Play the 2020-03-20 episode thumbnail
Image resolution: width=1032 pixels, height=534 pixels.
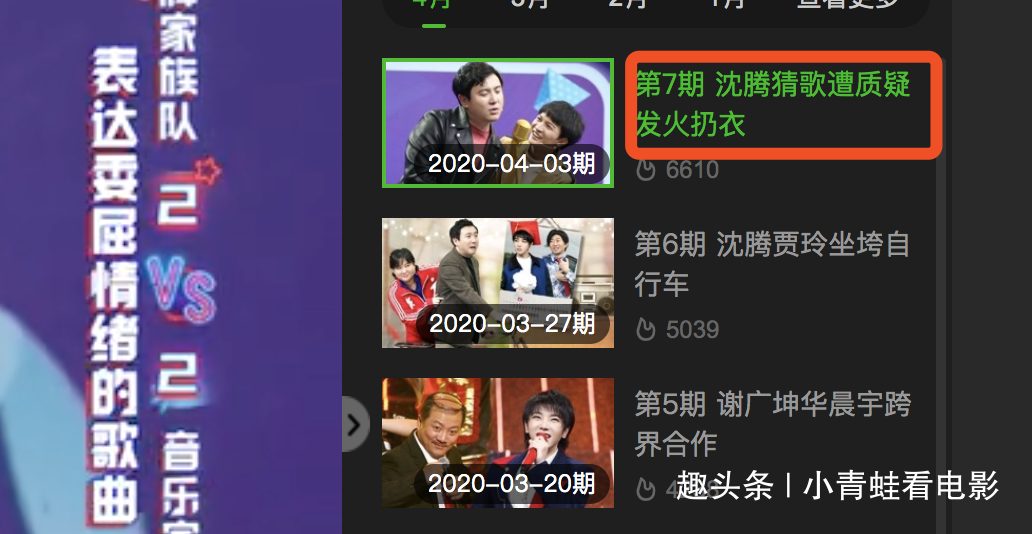coord(497,442)
